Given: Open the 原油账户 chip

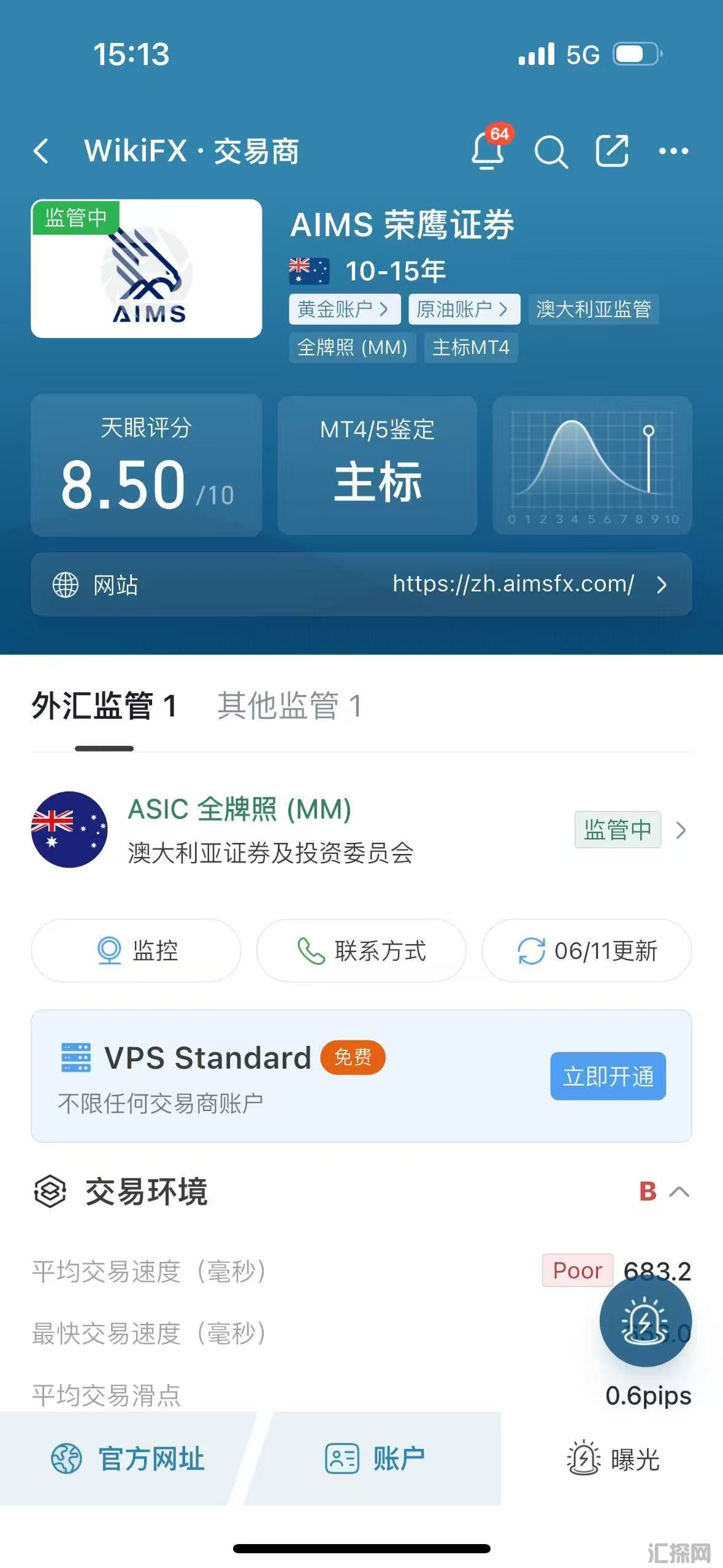Looking at the screenshot, I should (x=464, y=309).
